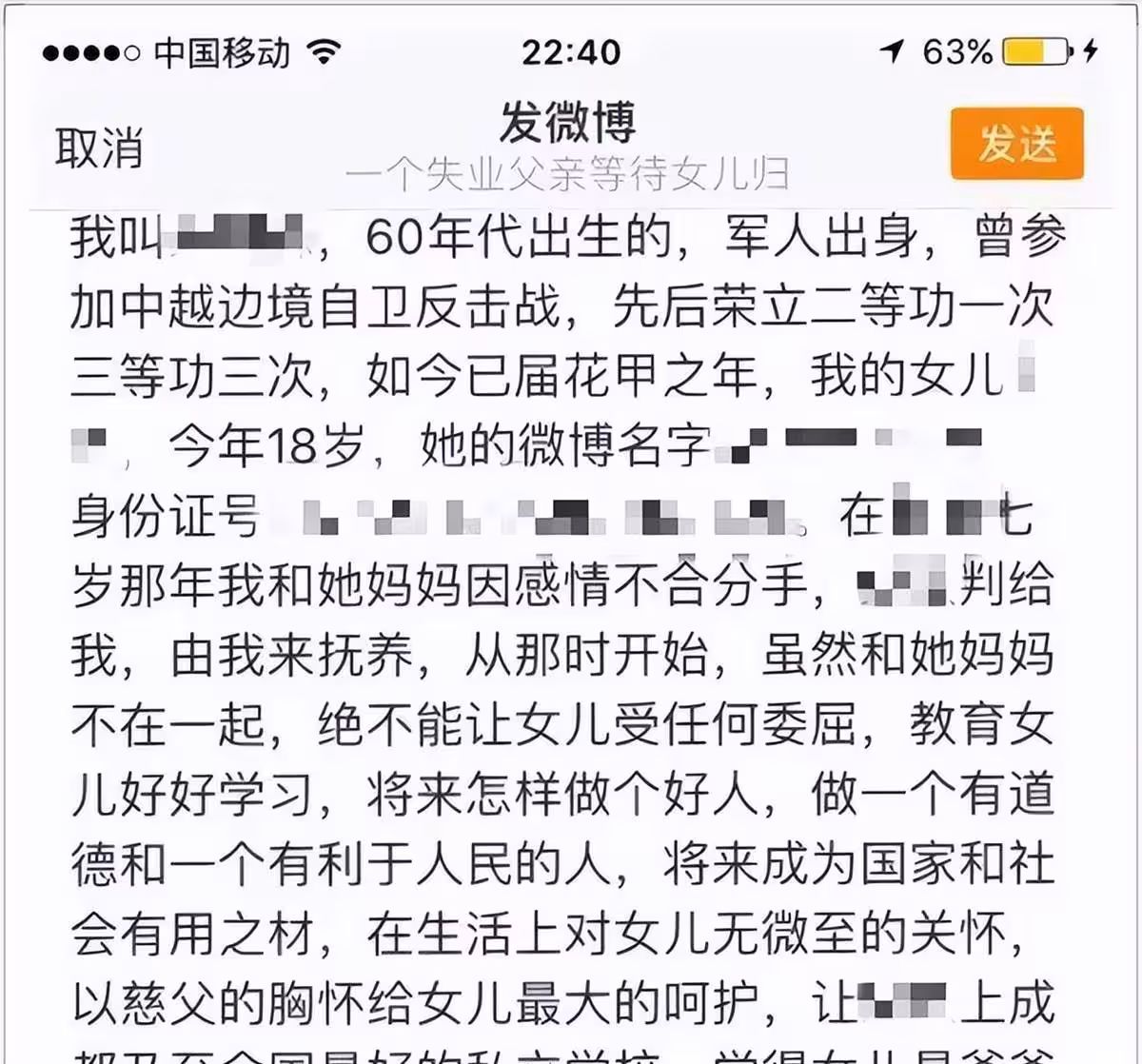Screen dimensions: 1142x1064
Task: Cancel composing the Weibo post
Action: click(99, 148)
